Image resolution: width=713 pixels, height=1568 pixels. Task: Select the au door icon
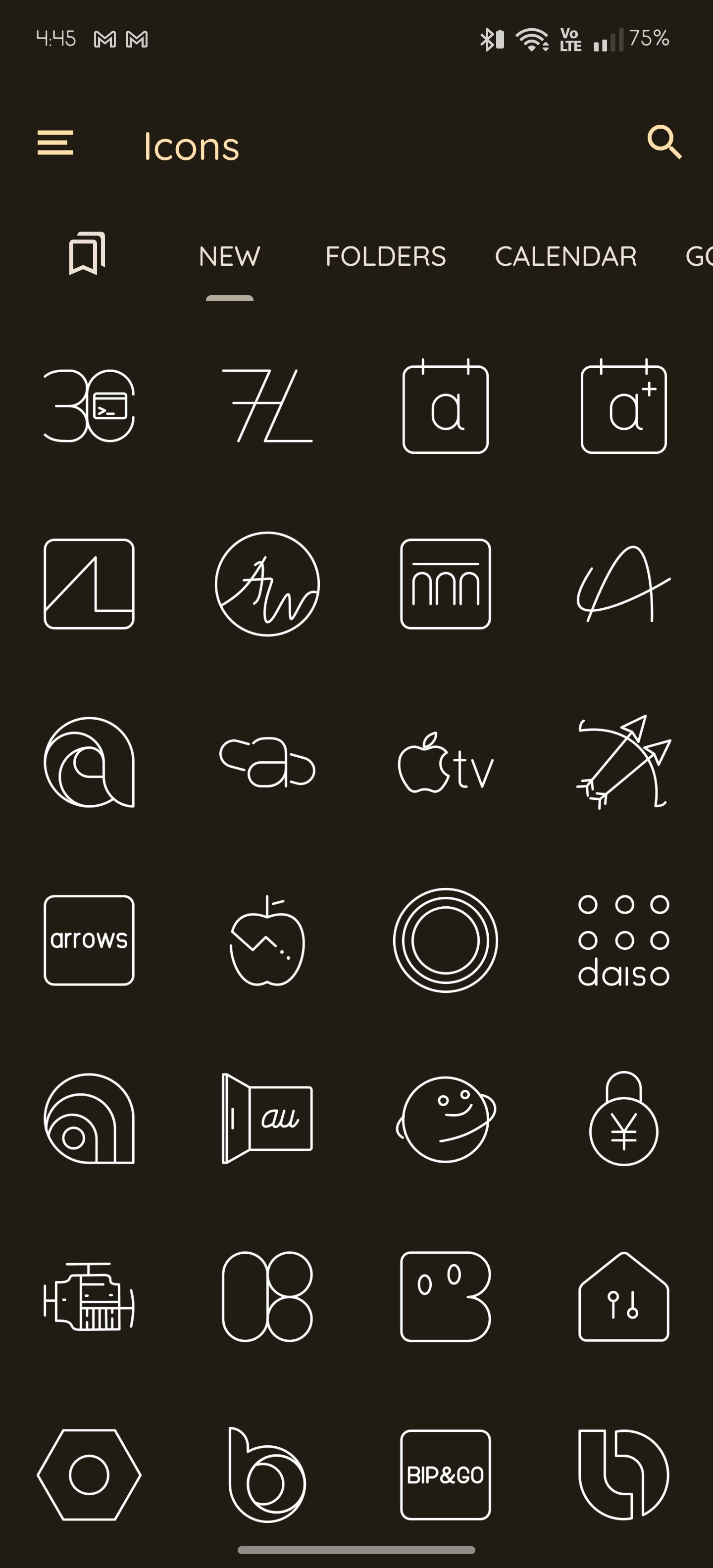267,1118
